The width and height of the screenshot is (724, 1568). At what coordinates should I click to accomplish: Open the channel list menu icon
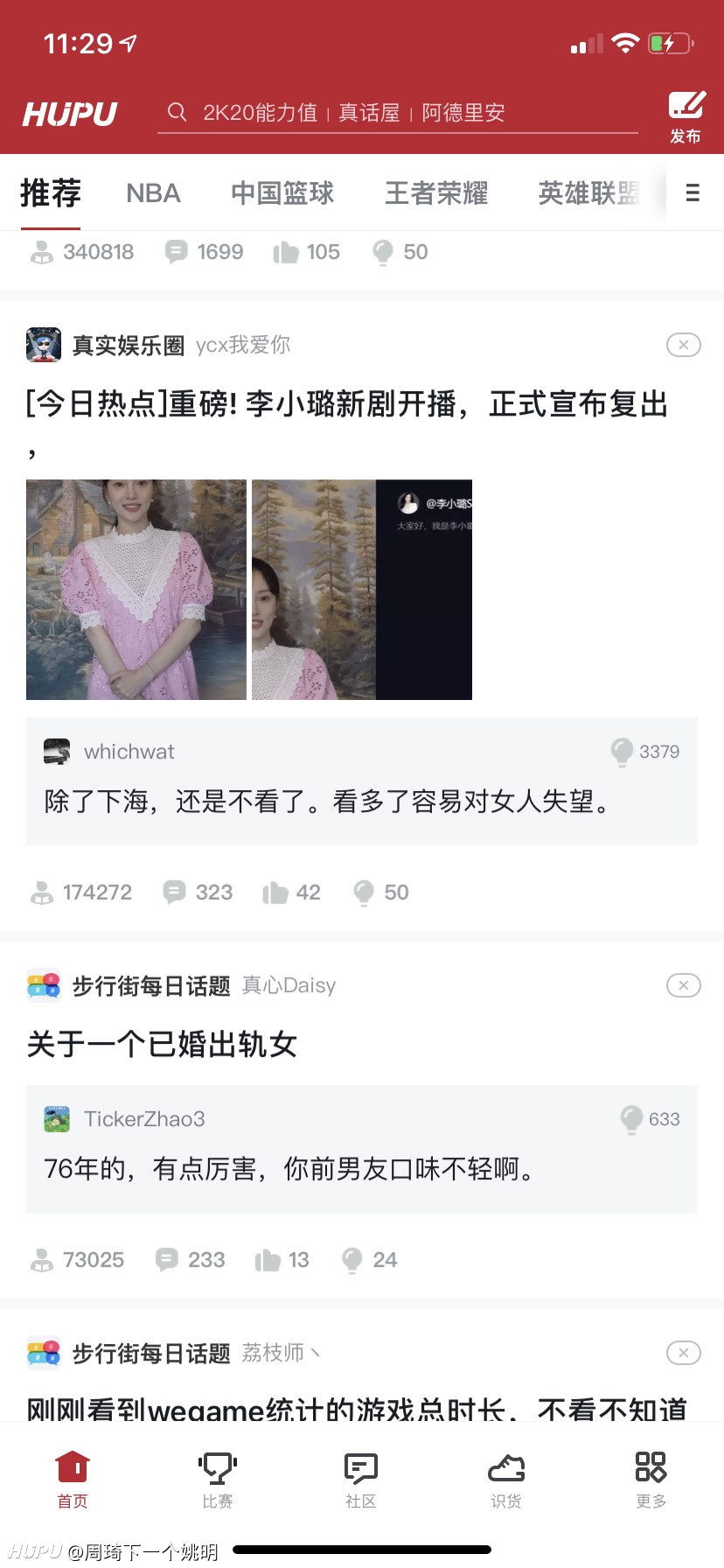pyautogui.click(x=693, y=193)
